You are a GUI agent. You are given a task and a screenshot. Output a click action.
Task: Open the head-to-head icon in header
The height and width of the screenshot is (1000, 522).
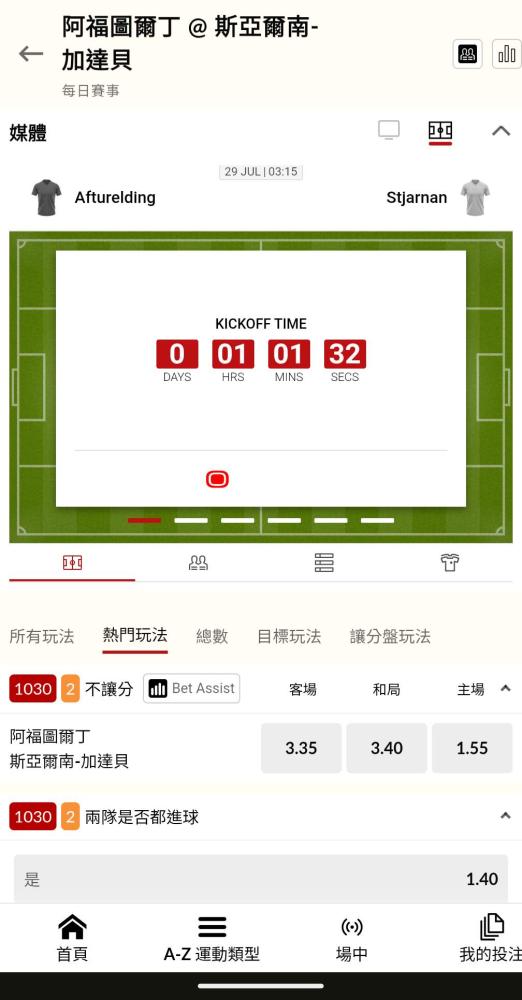468,54
